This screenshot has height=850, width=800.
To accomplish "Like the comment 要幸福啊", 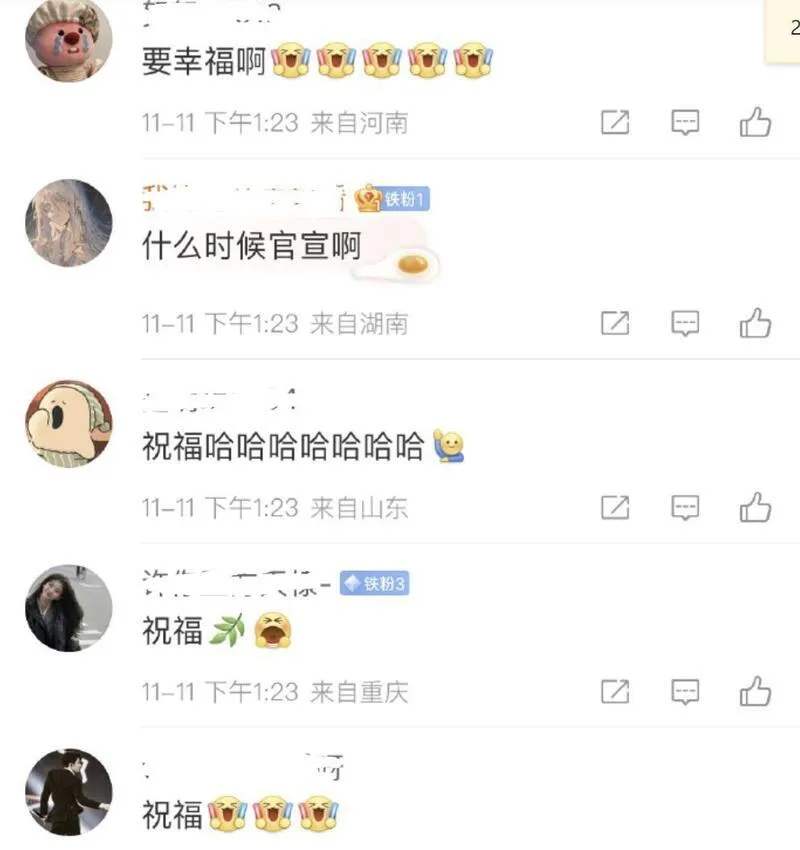I will click(x=755, y=123).
